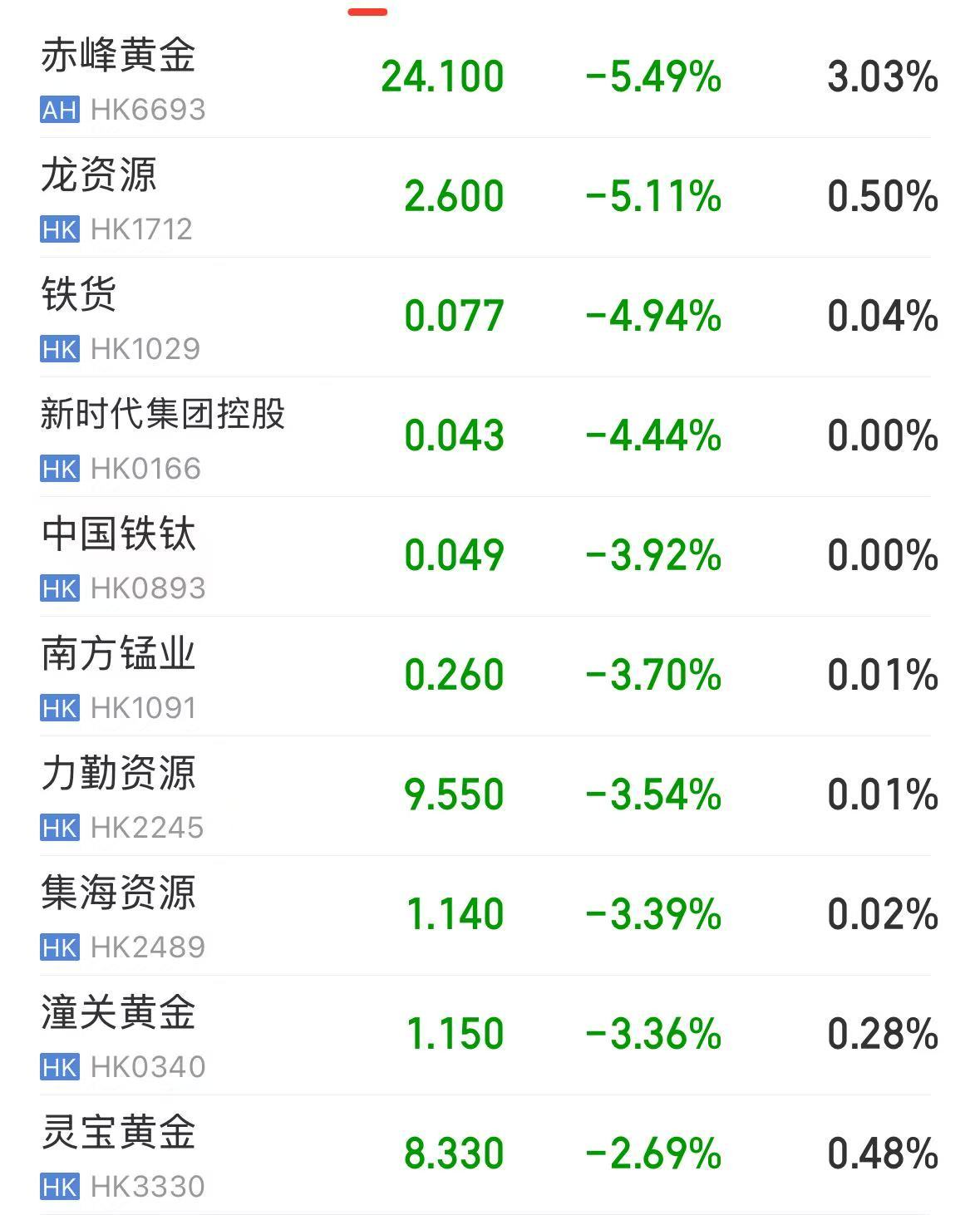View details for 灵宝黄金 HK3330
This screenshot has width=980, height=1215.
119,1133
